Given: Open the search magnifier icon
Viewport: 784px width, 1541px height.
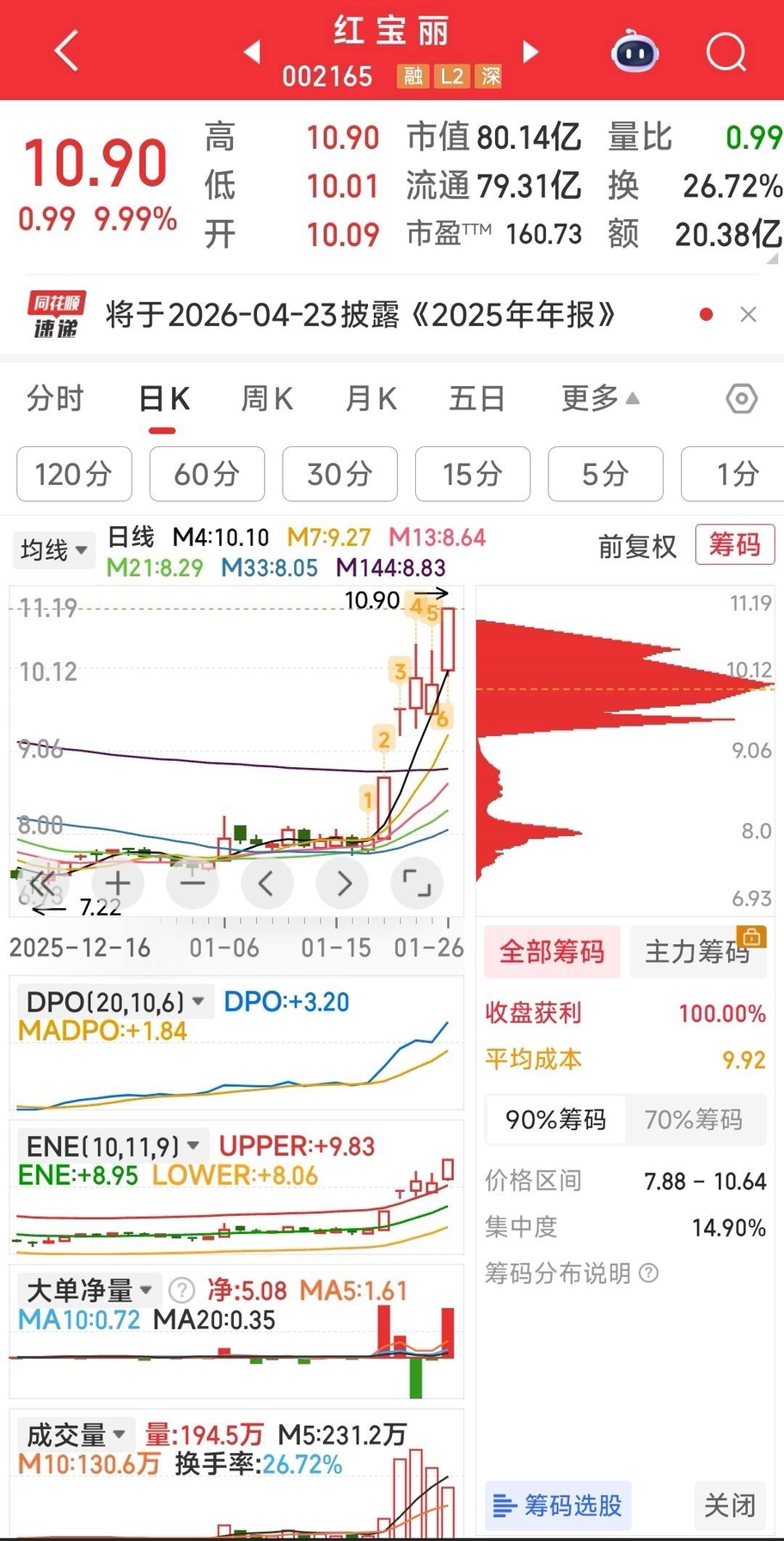Looking at the screenshot, I should pyautogui.click(x=726, y=52).
